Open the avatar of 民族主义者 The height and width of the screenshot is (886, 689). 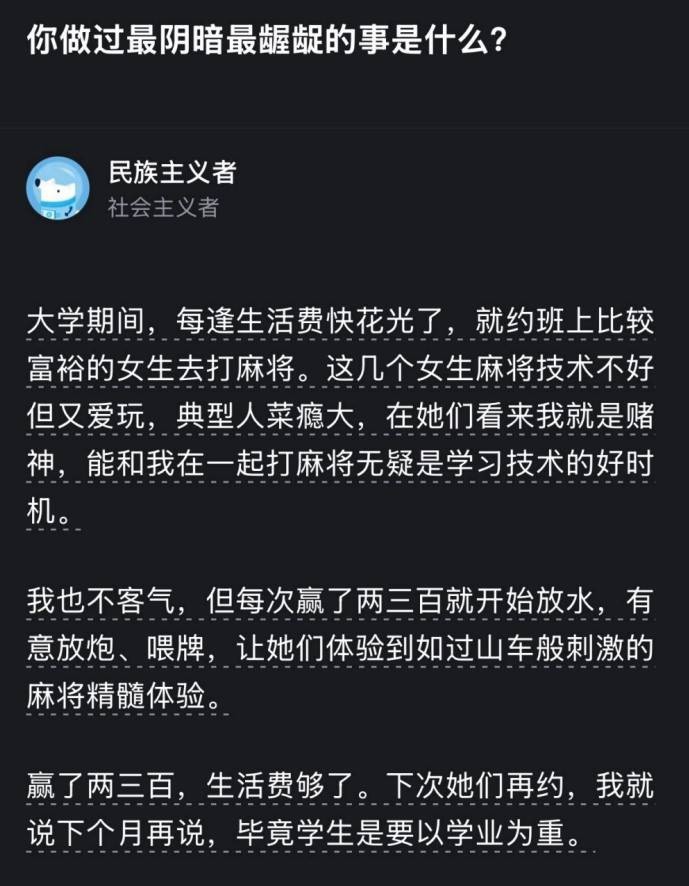[58, 188]
